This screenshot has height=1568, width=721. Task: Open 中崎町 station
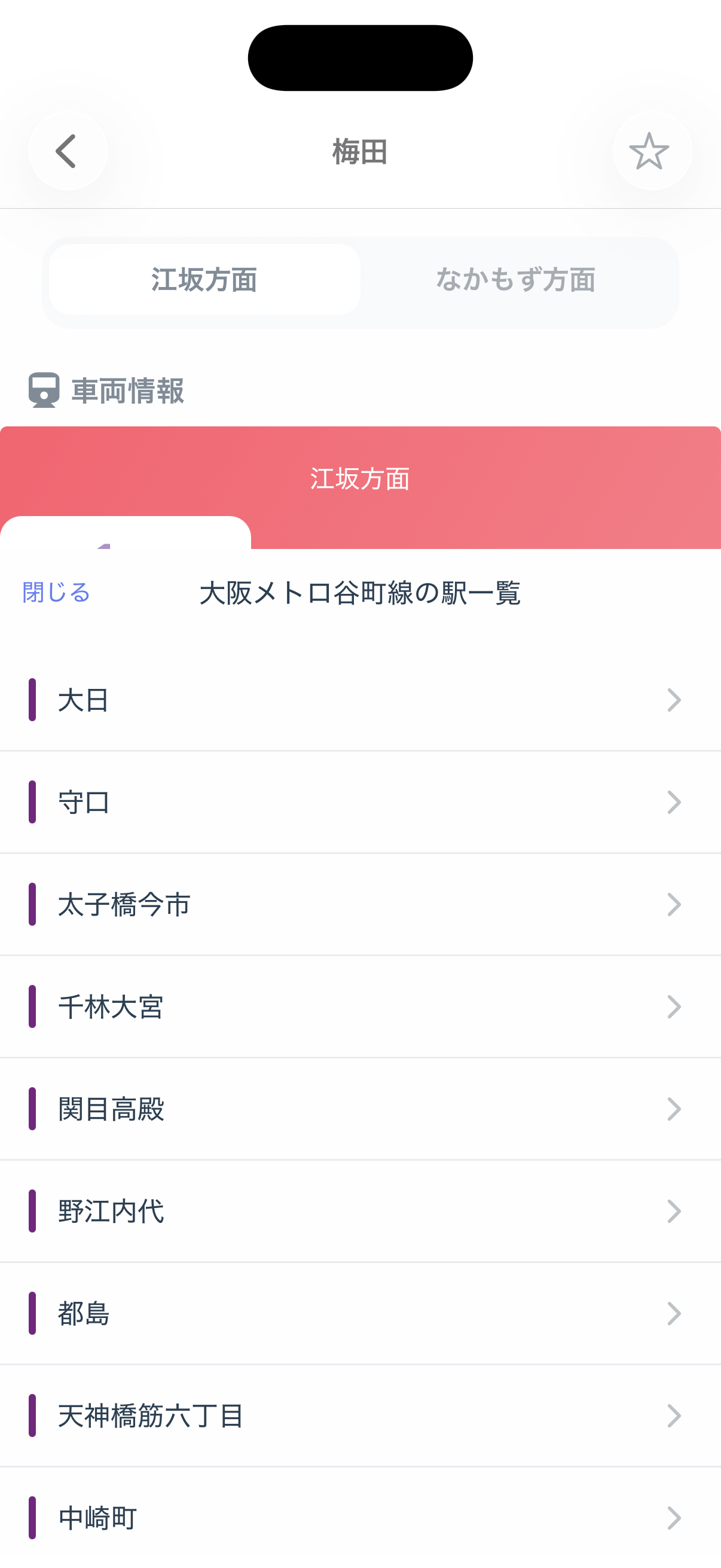click(360, 1518)
